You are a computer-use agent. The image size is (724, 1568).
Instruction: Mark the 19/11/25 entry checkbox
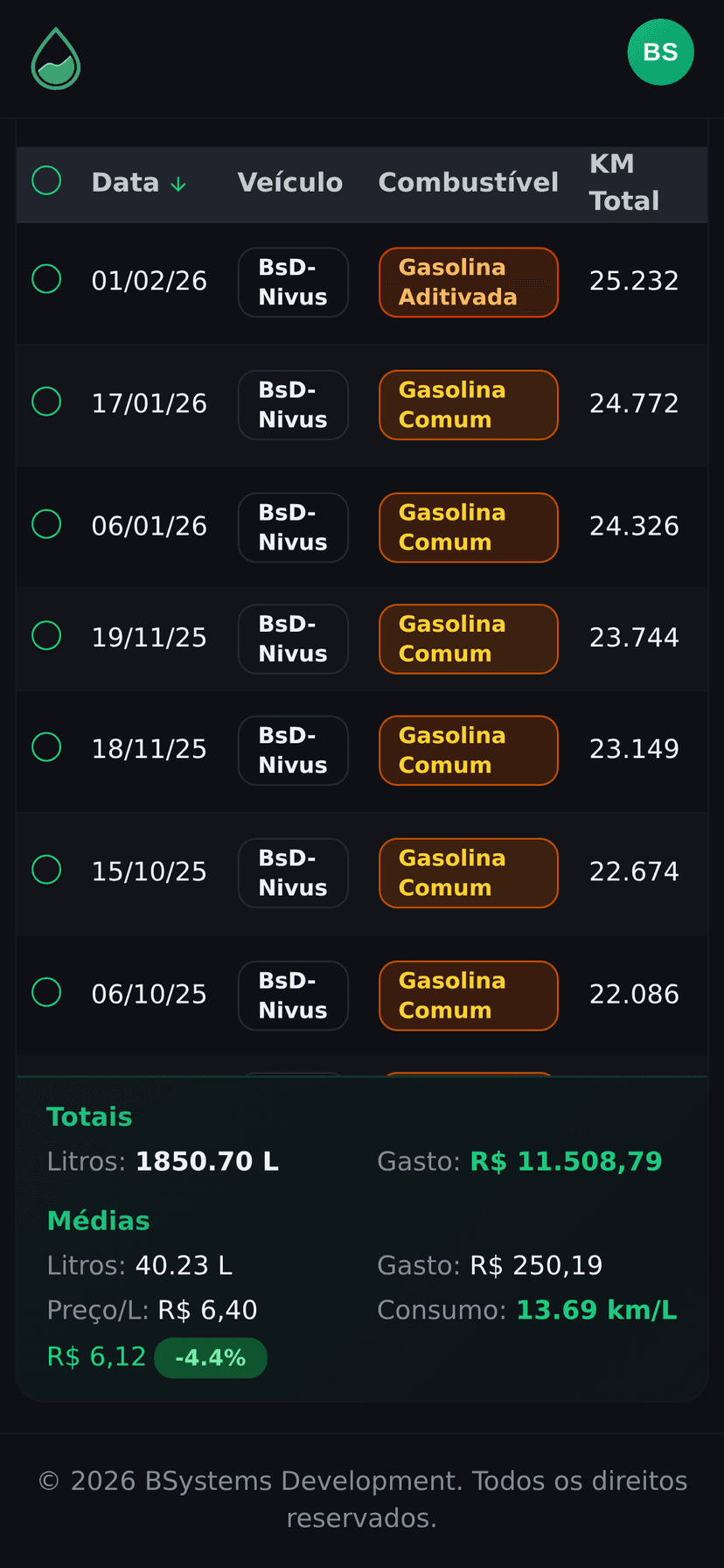tap(46, 636)
